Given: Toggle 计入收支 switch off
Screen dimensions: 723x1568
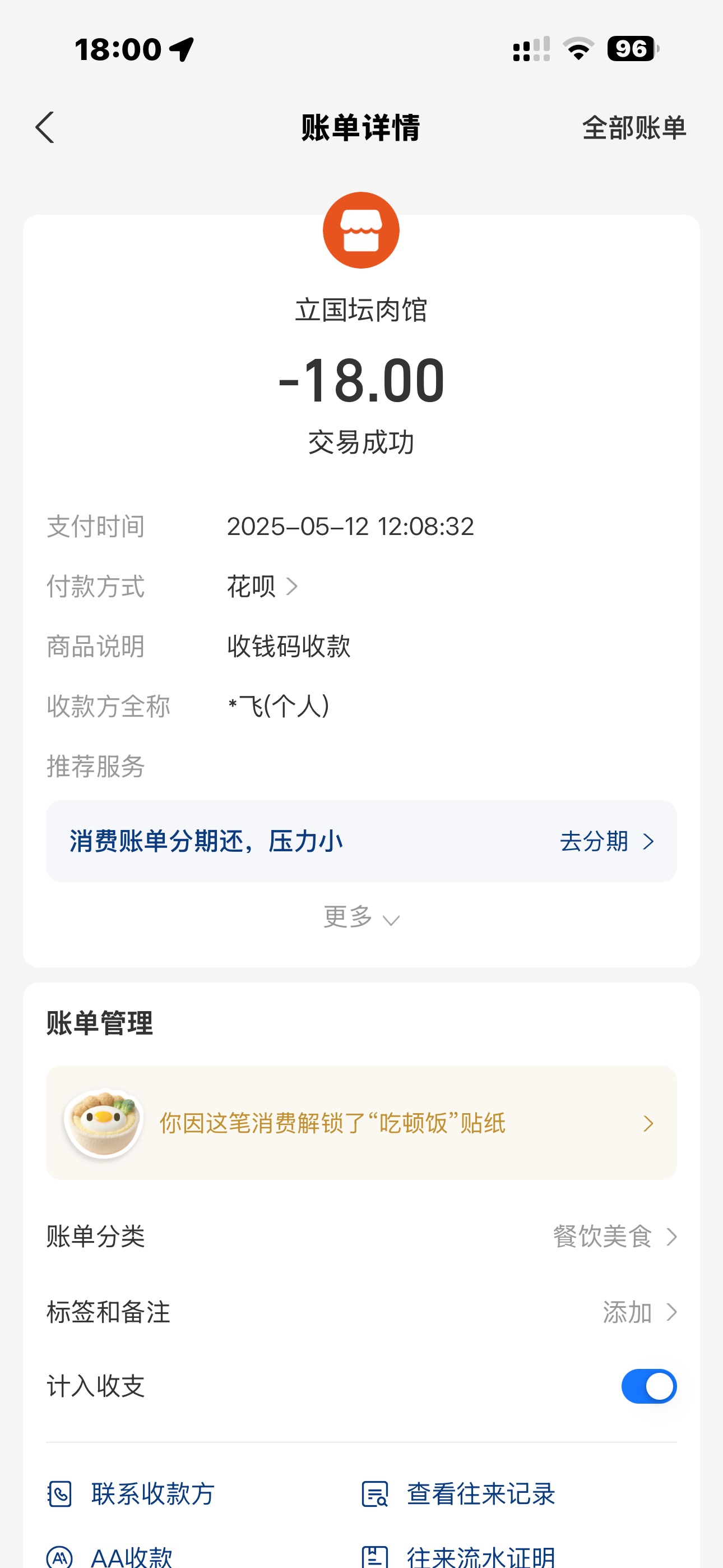Looking at the screenshot, I should tap(648, 1387).
